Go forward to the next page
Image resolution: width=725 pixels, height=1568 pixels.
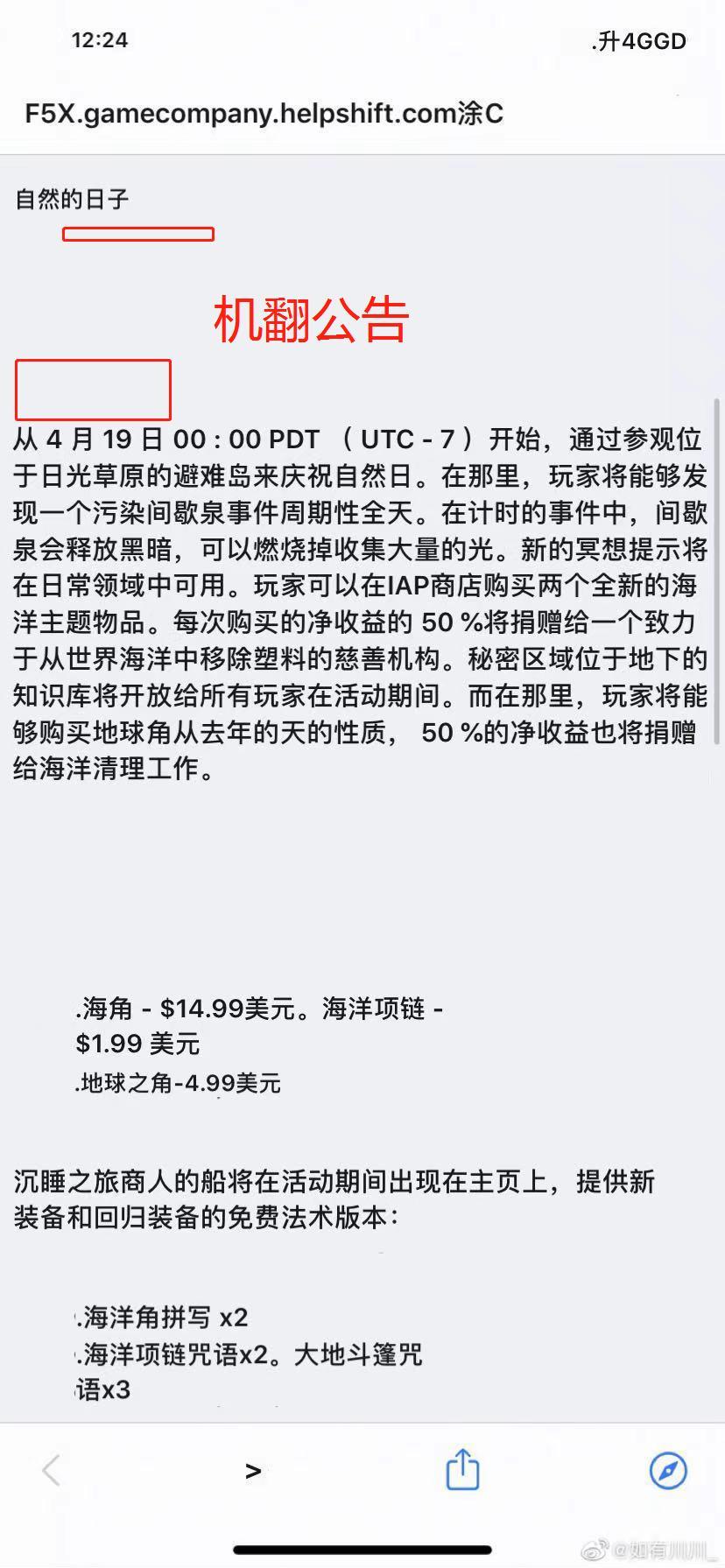tap(254, 1471)
